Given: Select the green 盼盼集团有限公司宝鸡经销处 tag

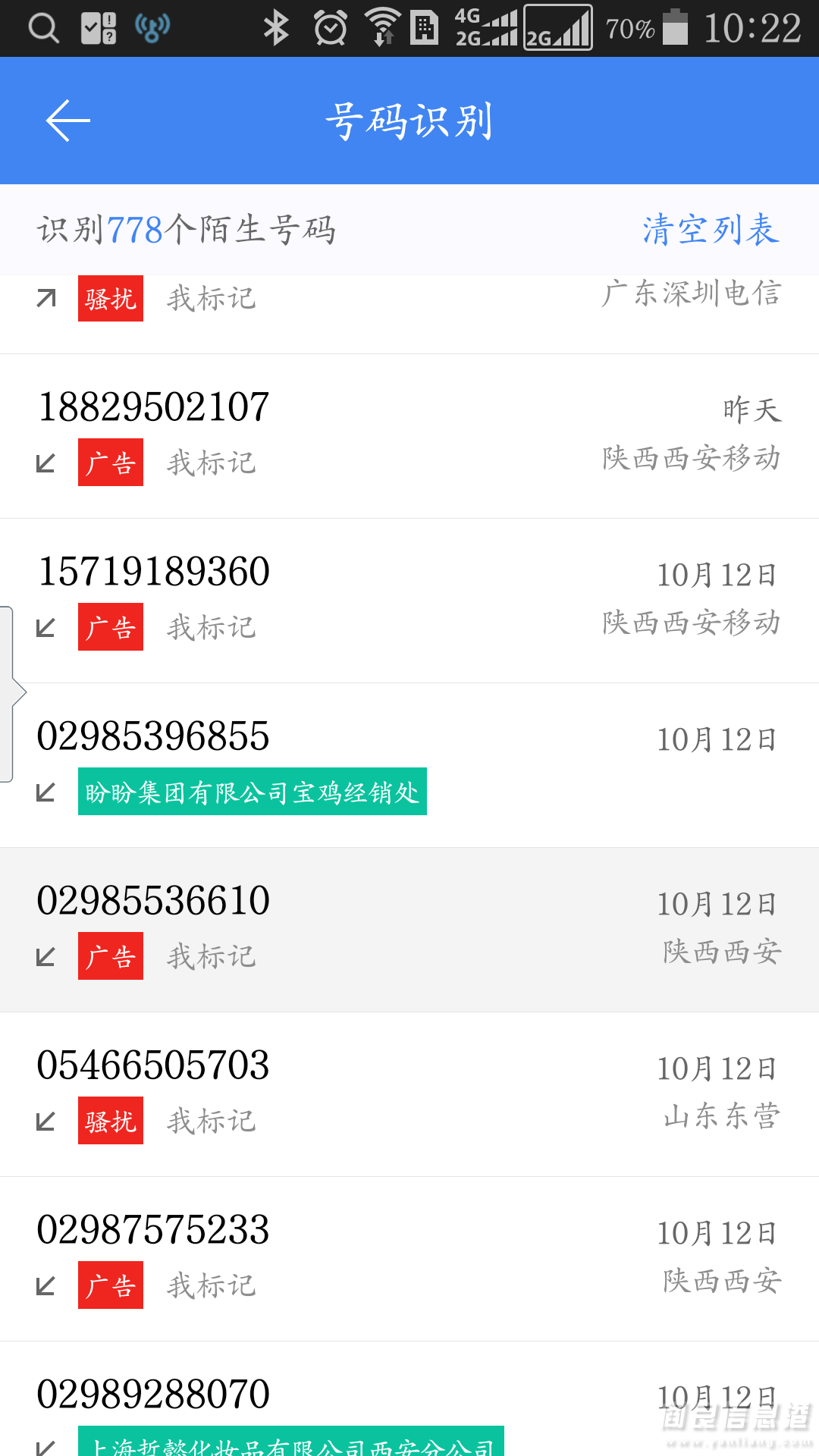Looking at the screenshot, I should [252, 792].
